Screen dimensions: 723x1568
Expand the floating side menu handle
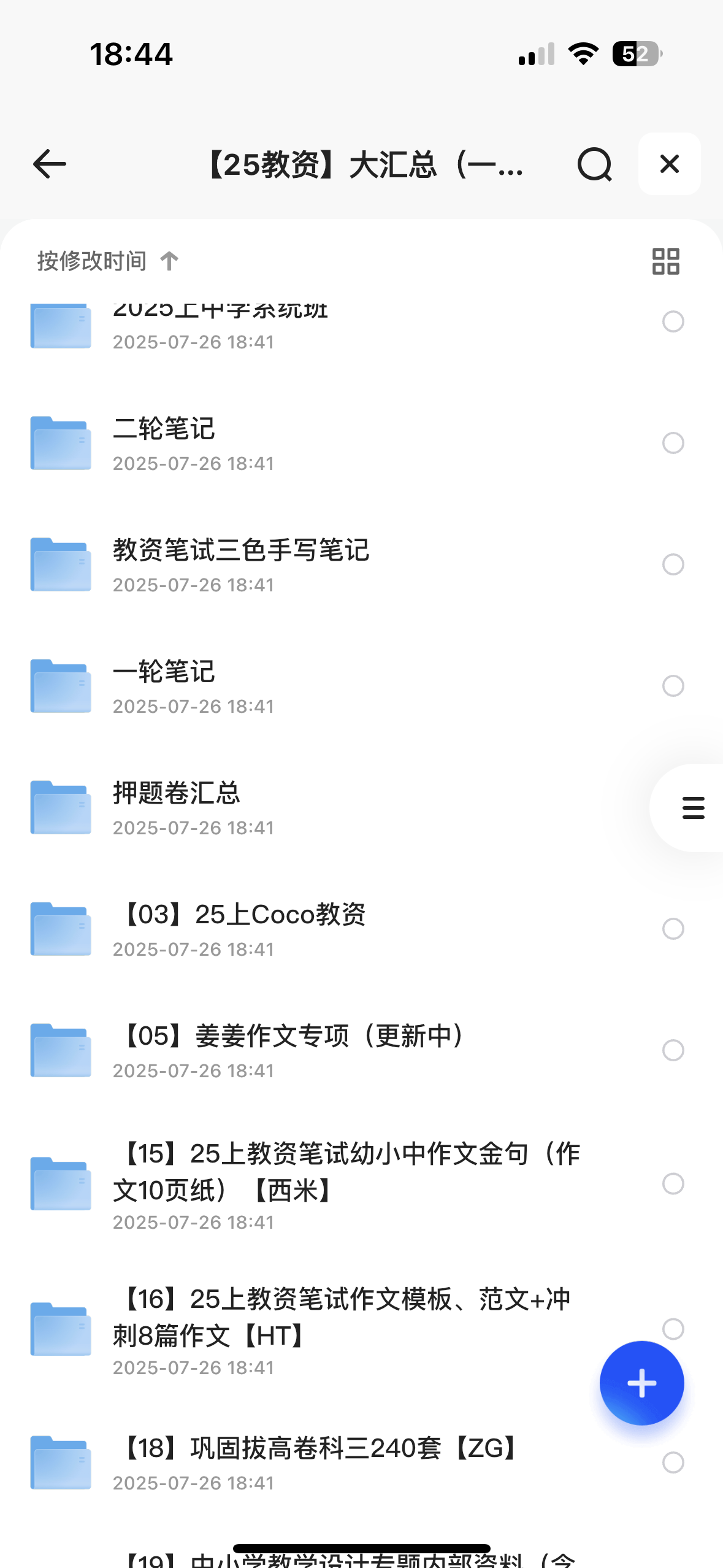pos(692,809)
